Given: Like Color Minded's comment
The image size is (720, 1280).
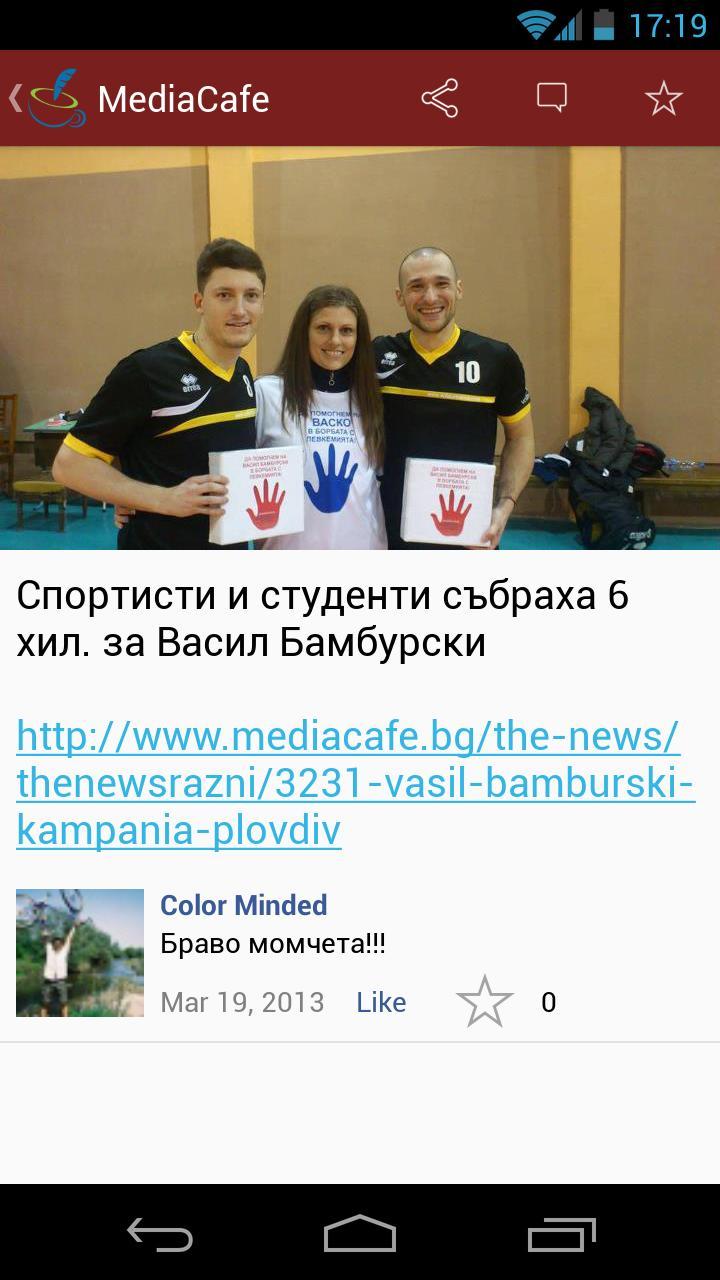Looking at the screenshot, I should [381, 1002].
